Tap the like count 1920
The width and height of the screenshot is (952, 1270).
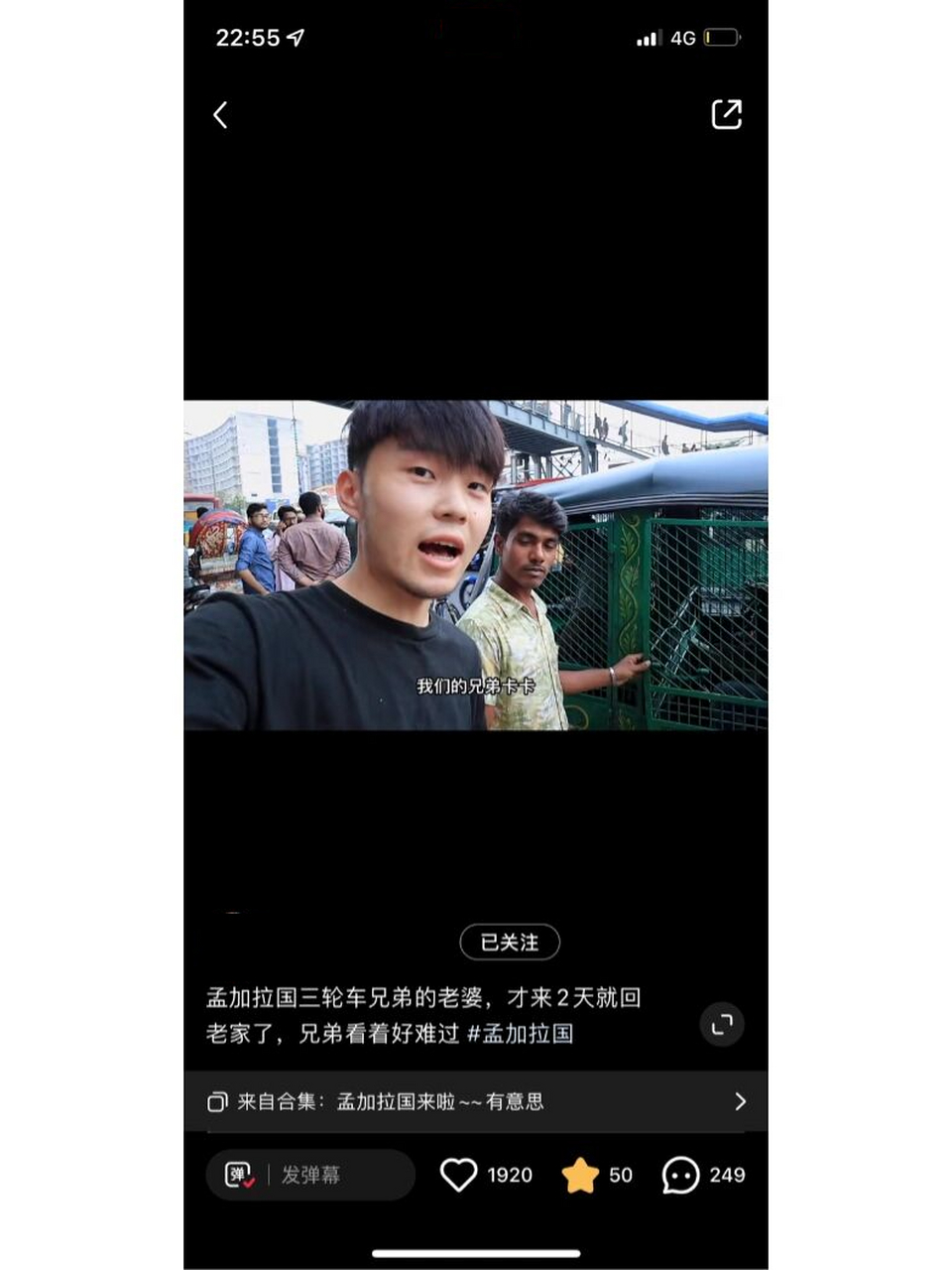point(510,1175)
